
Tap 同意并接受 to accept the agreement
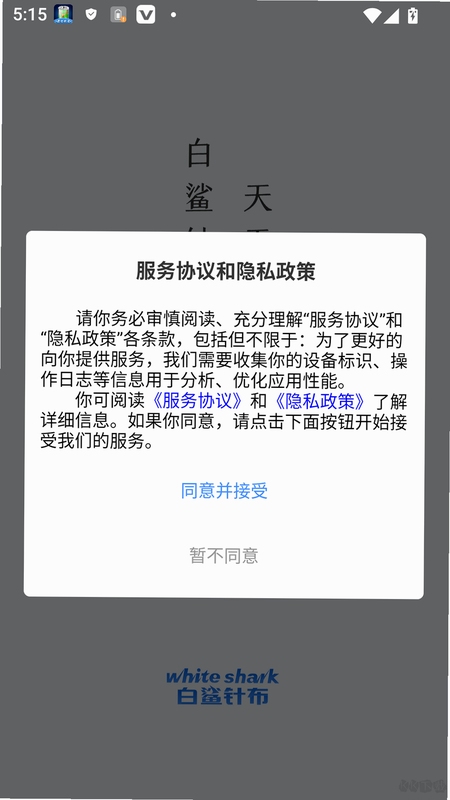tap(224, 490)
